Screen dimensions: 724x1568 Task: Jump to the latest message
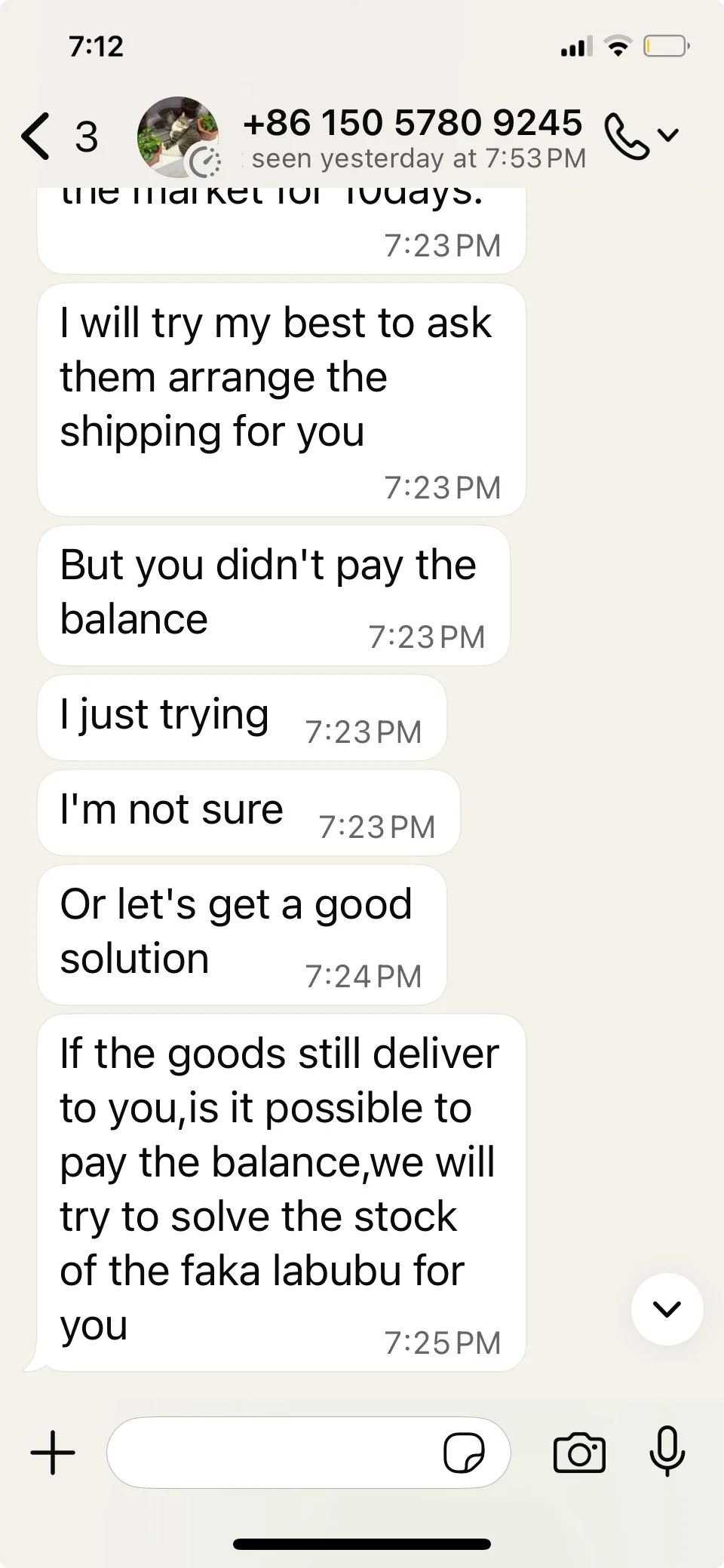click(667, 1309)
